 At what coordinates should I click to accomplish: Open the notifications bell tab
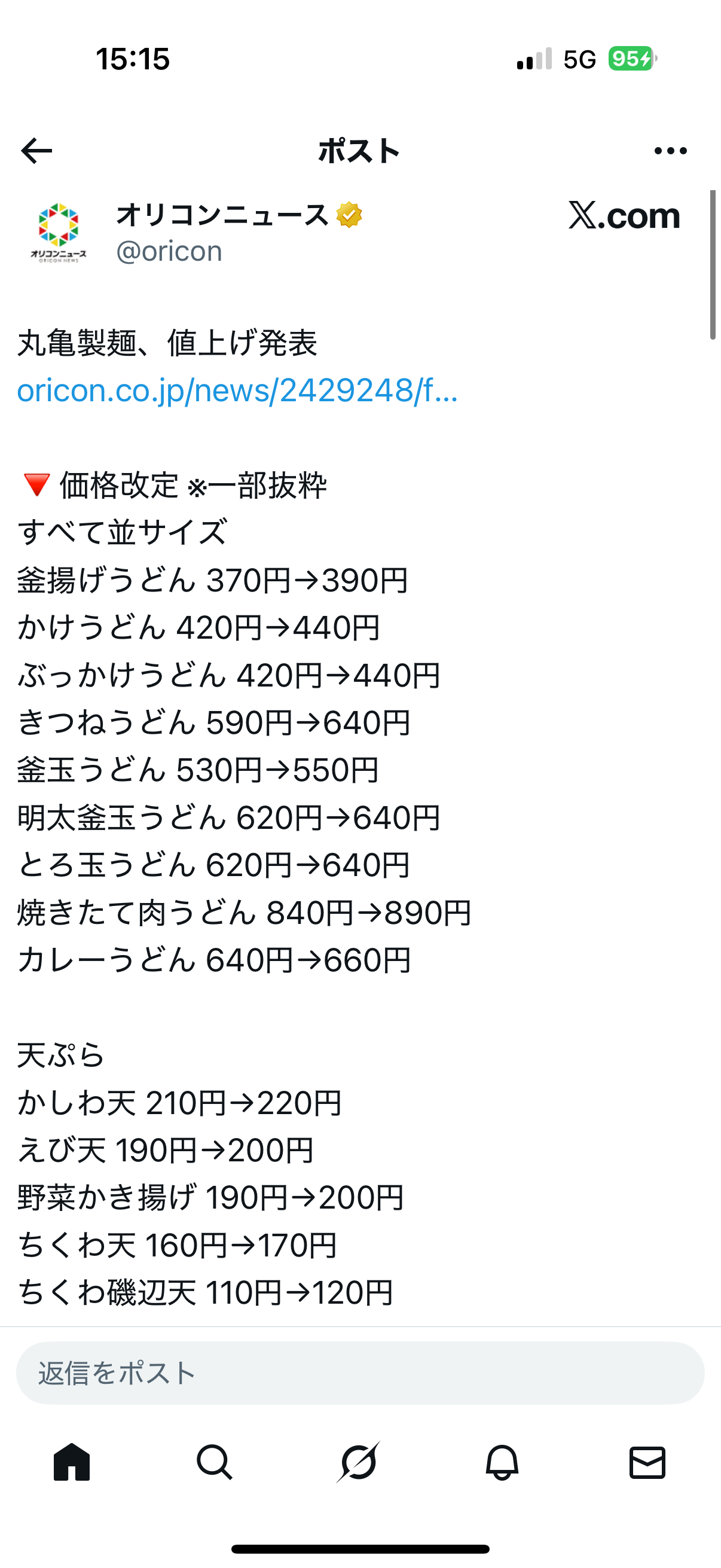pos(502,1462)
